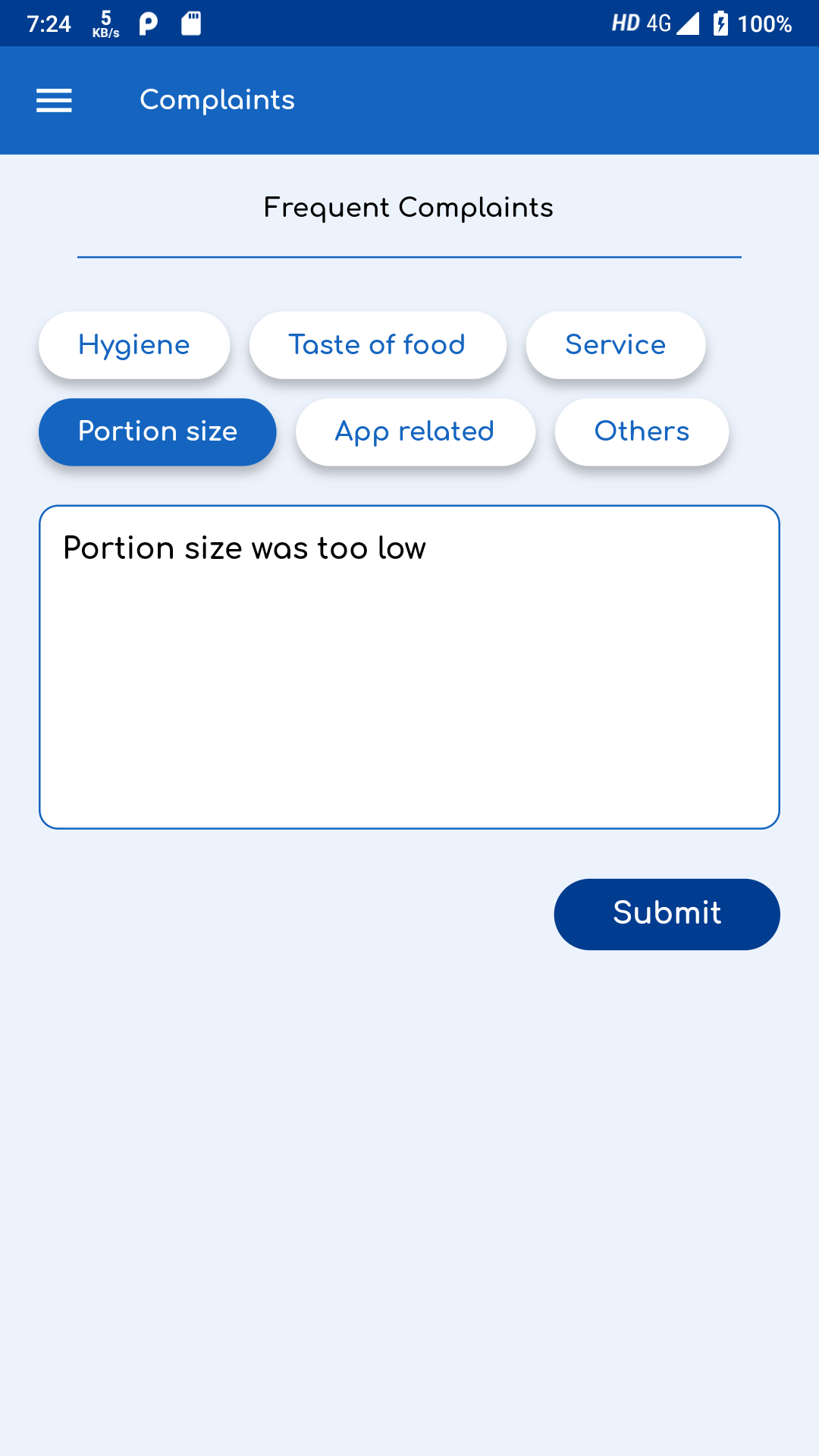
Task: Select the Hygiene complaint chip
Action: (134, 345)
